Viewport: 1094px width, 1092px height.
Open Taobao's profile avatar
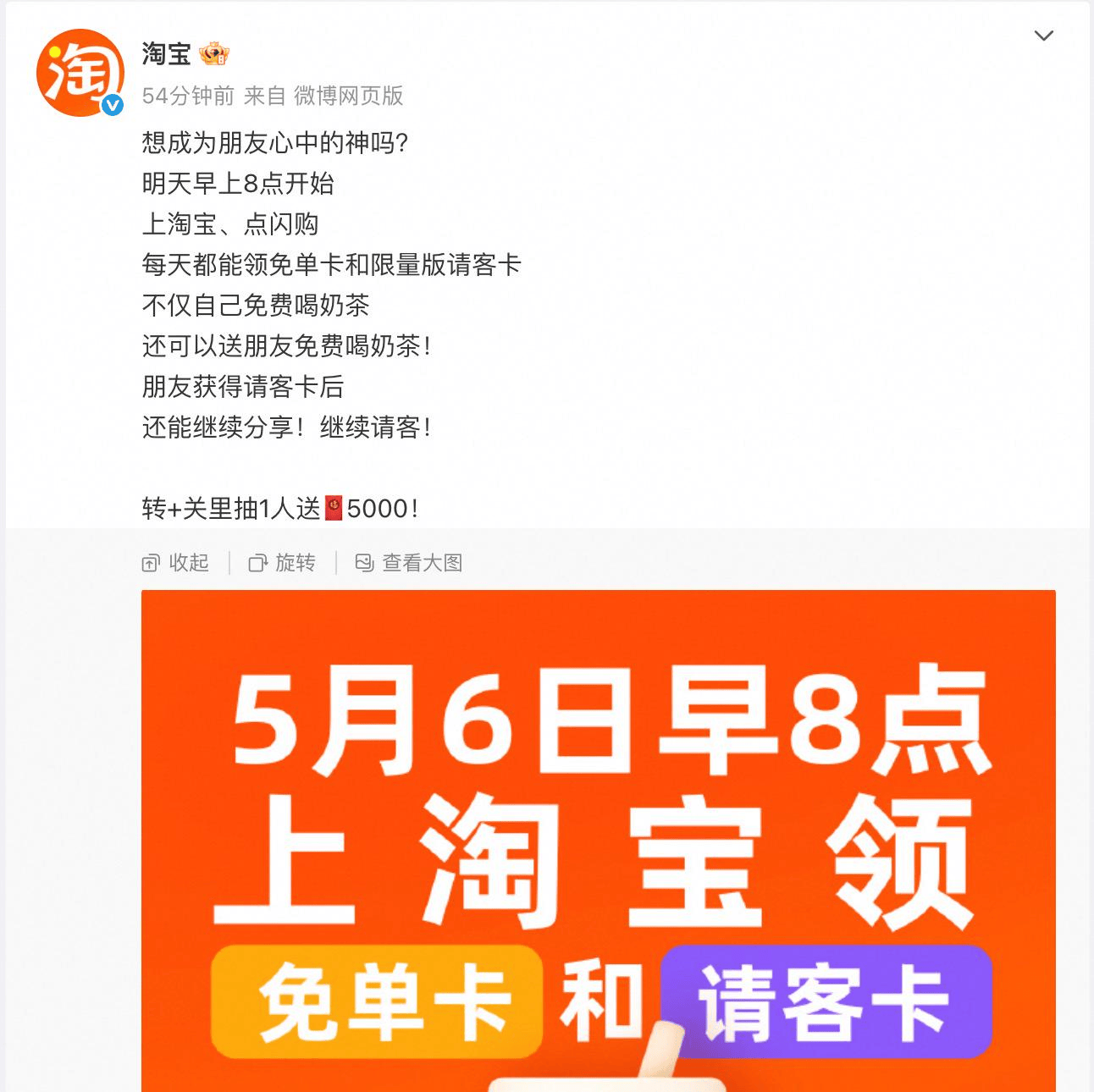80,72
